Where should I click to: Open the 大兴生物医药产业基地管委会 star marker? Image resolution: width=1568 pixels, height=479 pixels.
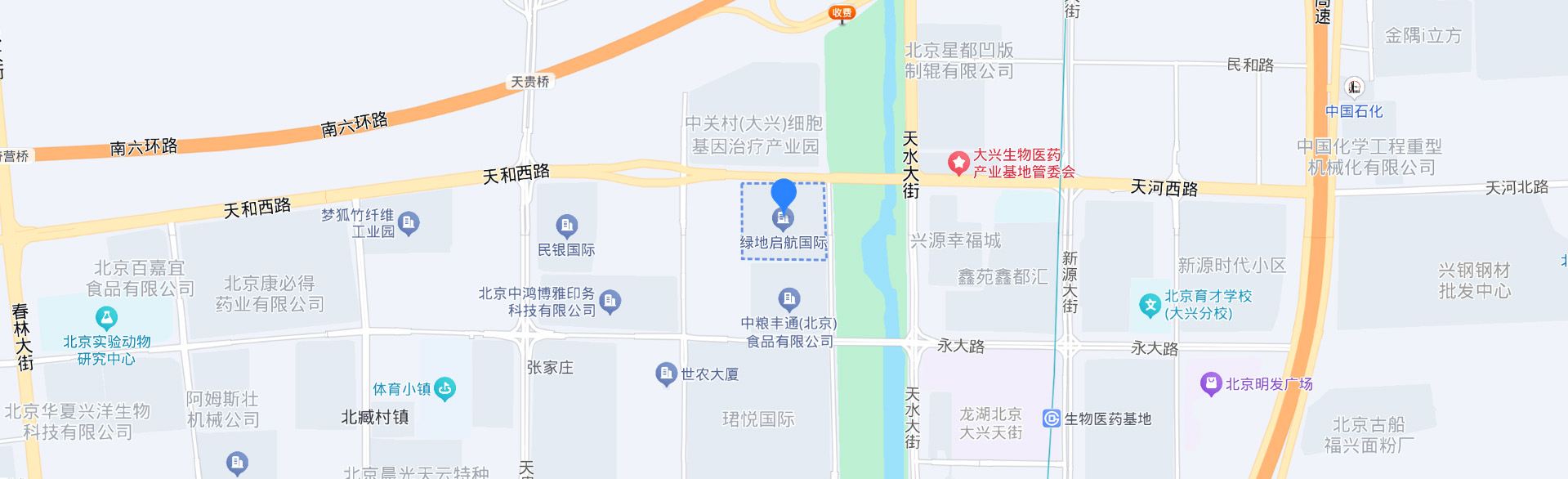pyautogui.click(x=958, y=163)
